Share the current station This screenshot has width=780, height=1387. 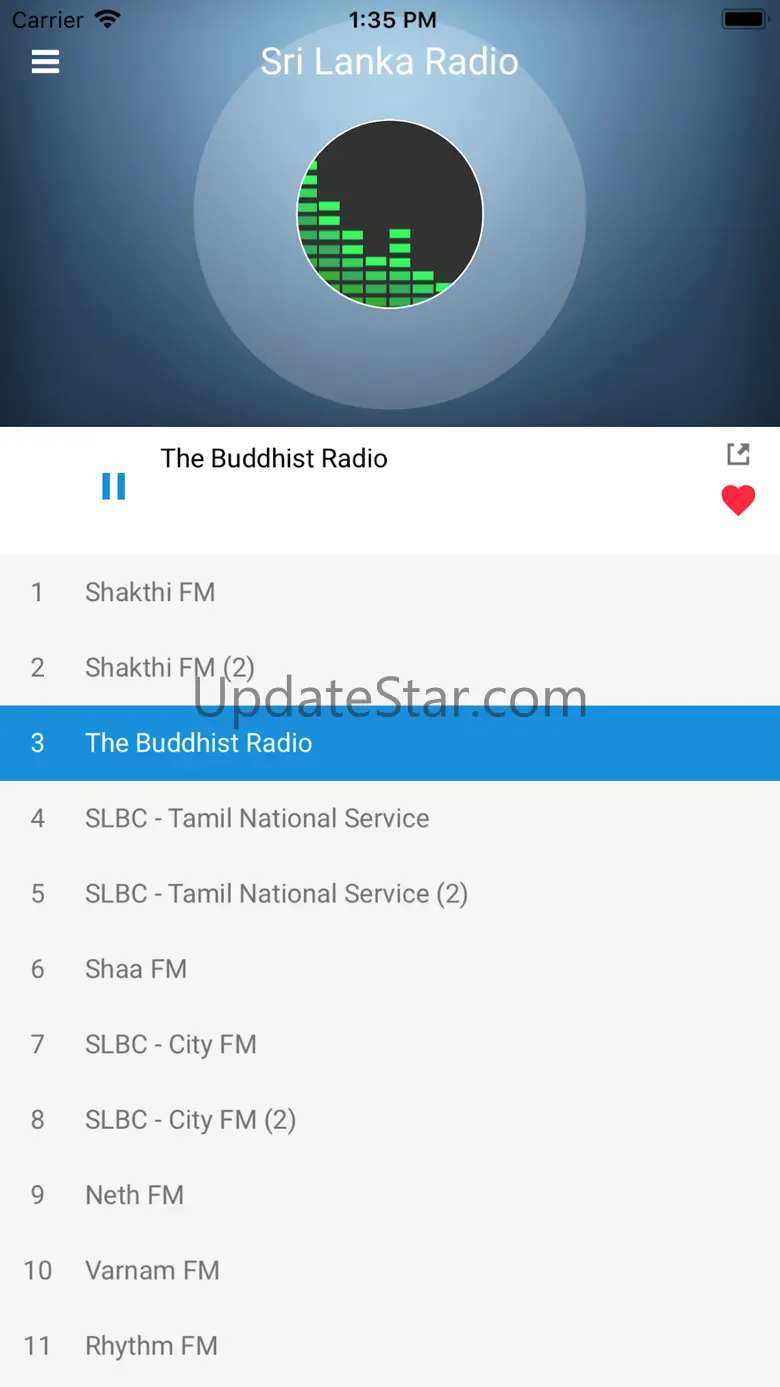(738, 454)
